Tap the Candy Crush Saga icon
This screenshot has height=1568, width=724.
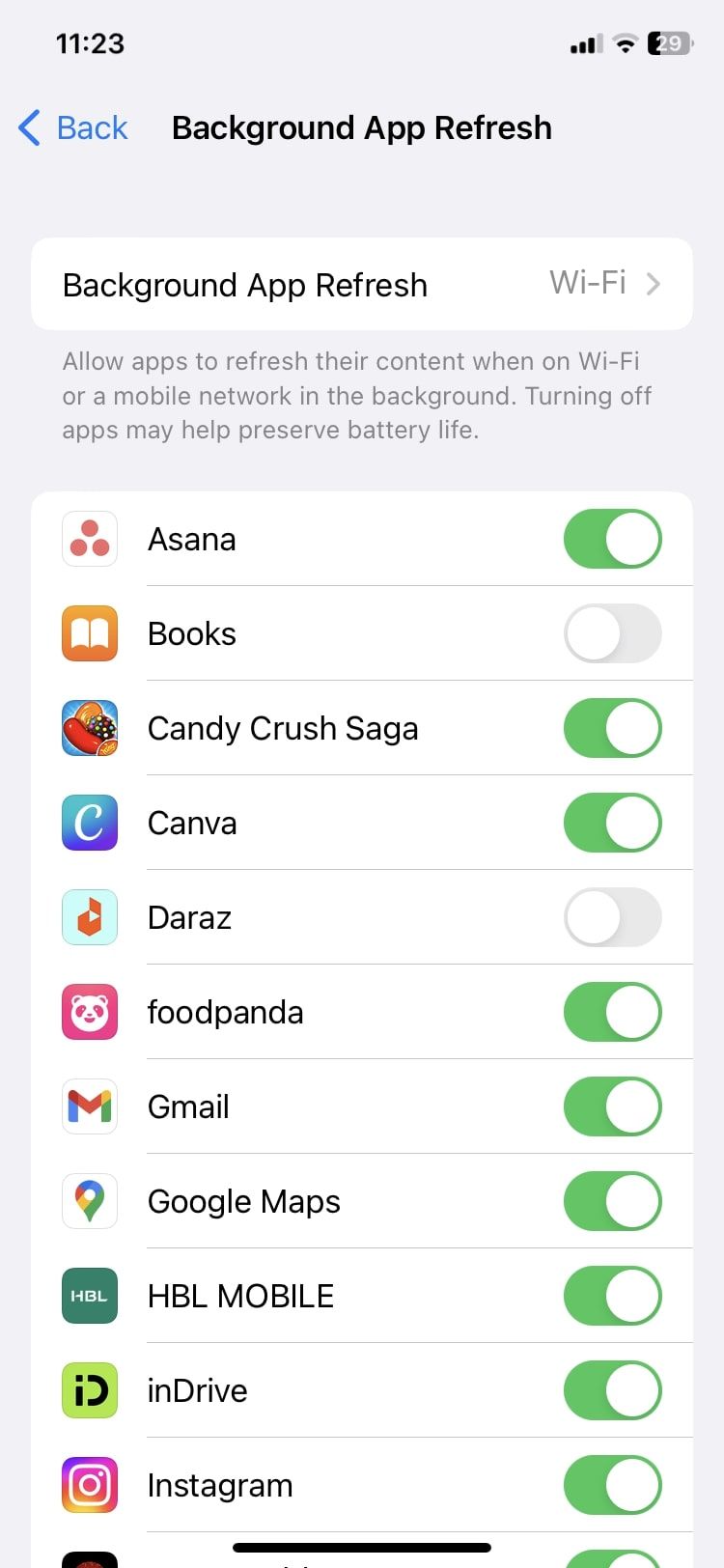click(x=89, y=728)
